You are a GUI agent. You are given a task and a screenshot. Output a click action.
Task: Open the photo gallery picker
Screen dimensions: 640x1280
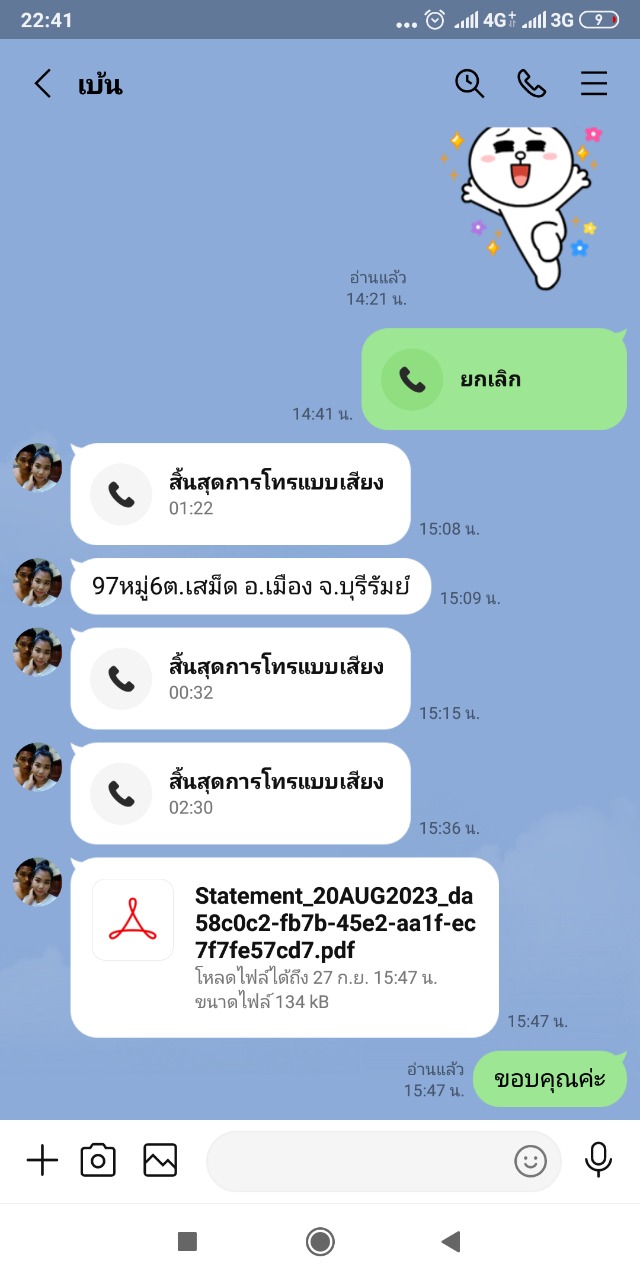pyautogui.click(x=160, y=1160)
